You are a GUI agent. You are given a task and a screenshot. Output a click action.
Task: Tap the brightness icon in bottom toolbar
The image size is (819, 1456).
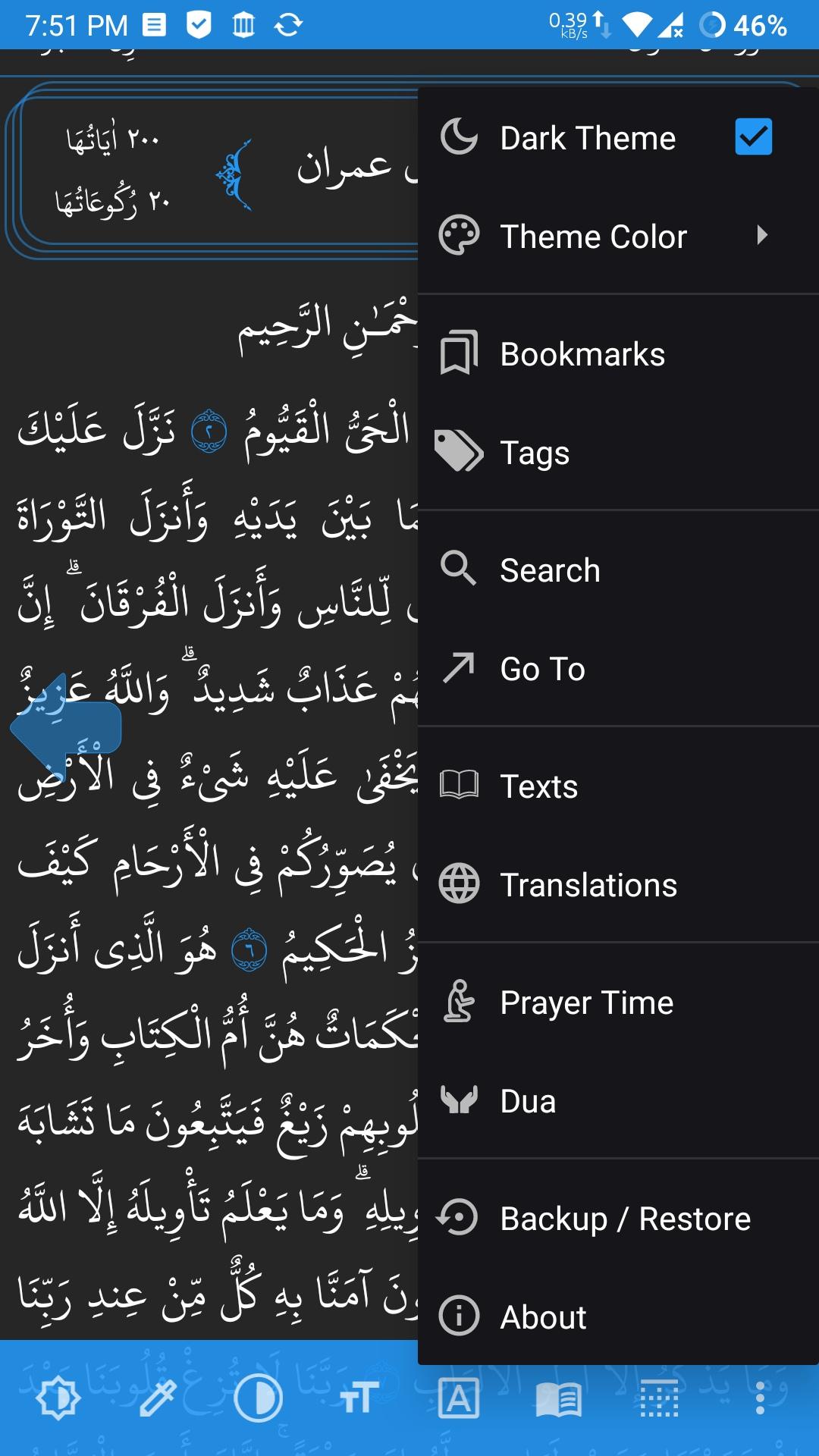coord(58,1398)
